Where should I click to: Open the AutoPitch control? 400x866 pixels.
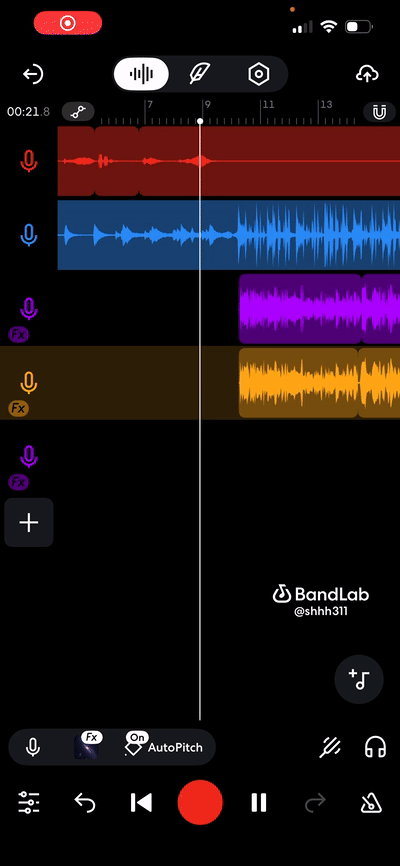click(164, 747)
